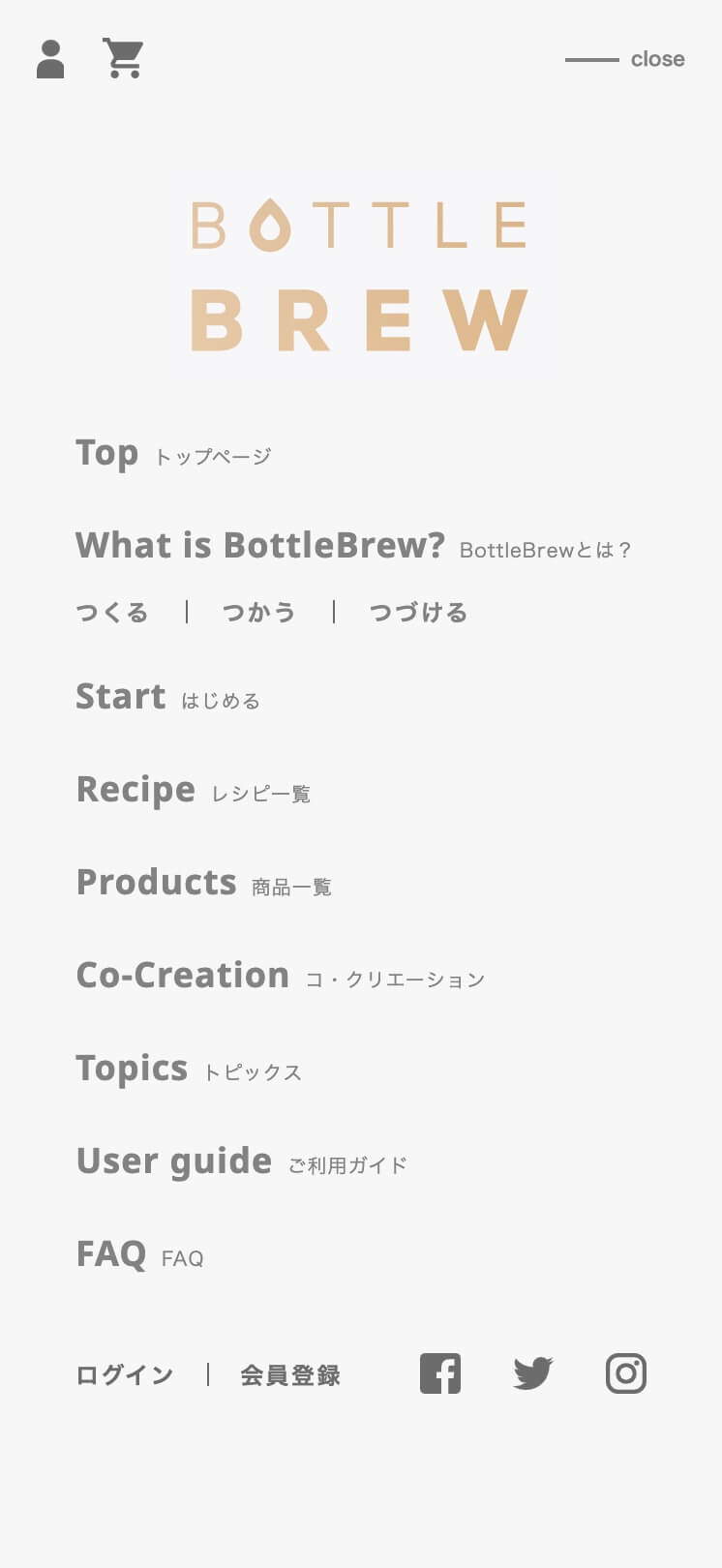
Task: Open the Facebook page
Action: tap(440, 1373)
